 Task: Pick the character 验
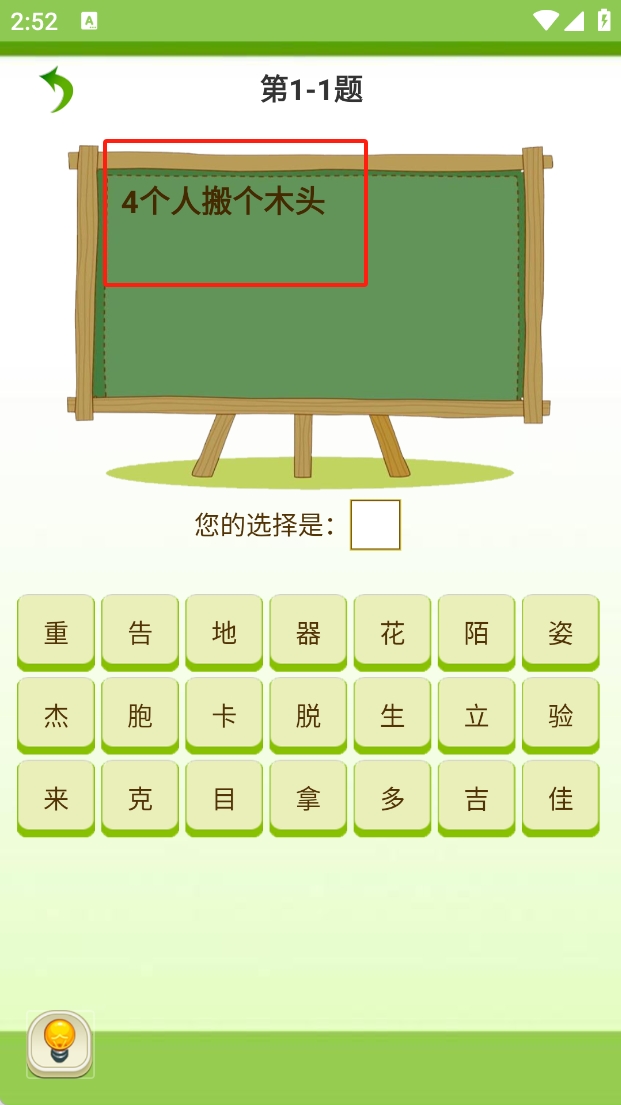(x=560, y=715)
